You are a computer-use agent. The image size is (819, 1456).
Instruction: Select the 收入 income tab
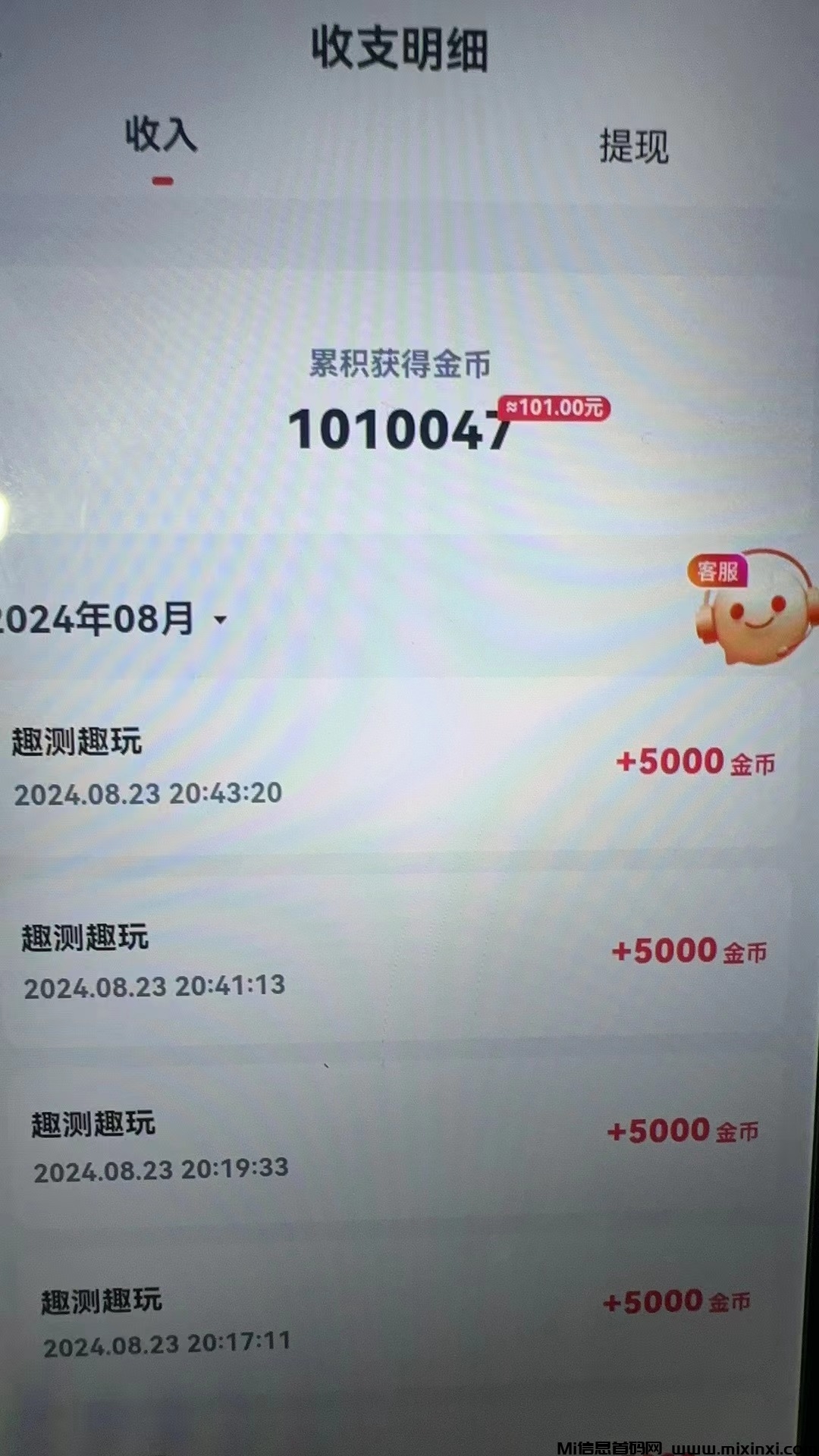coord(160,139)
